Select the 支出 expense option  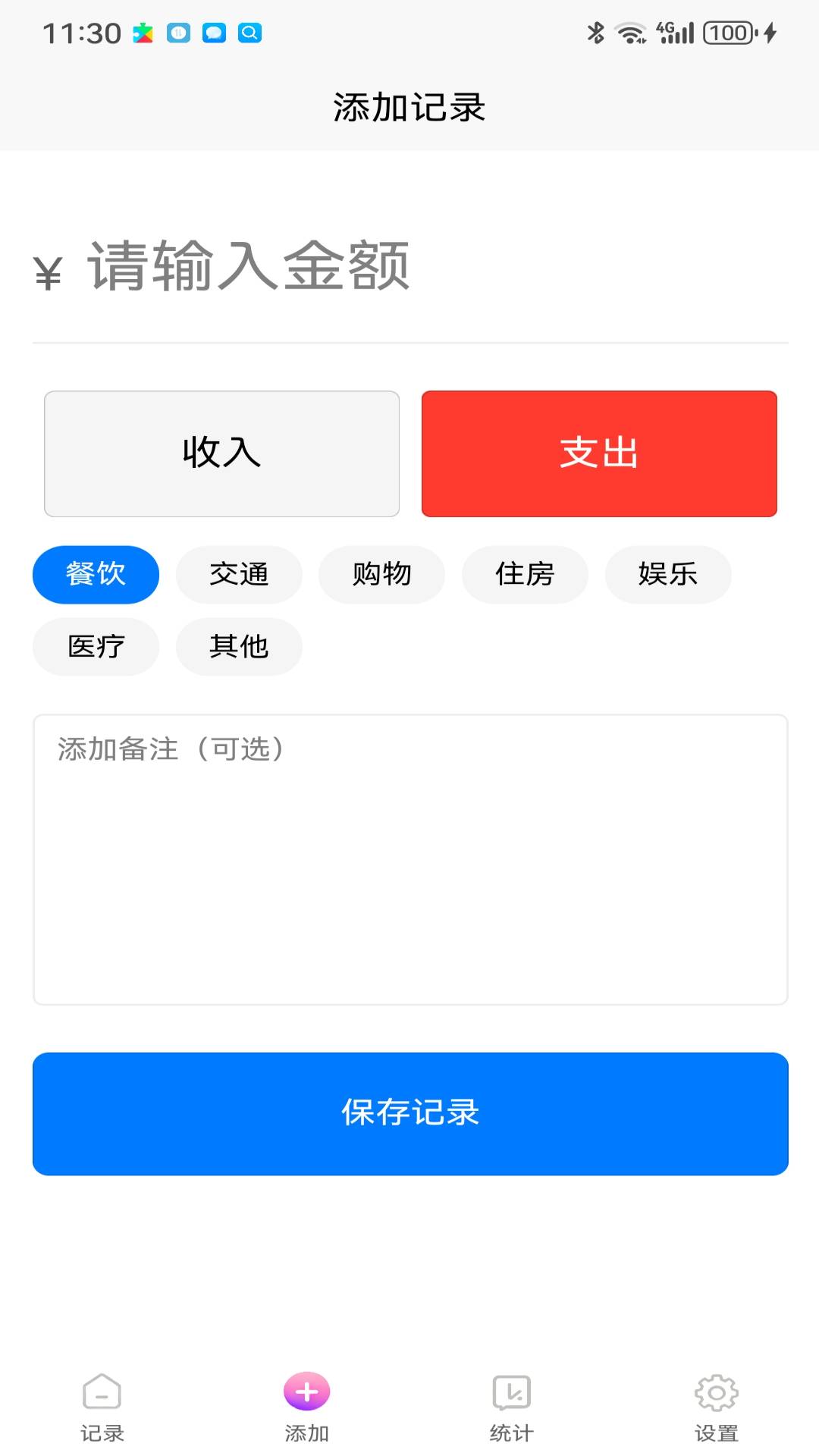pyautogui.click(x=598, y=453)
